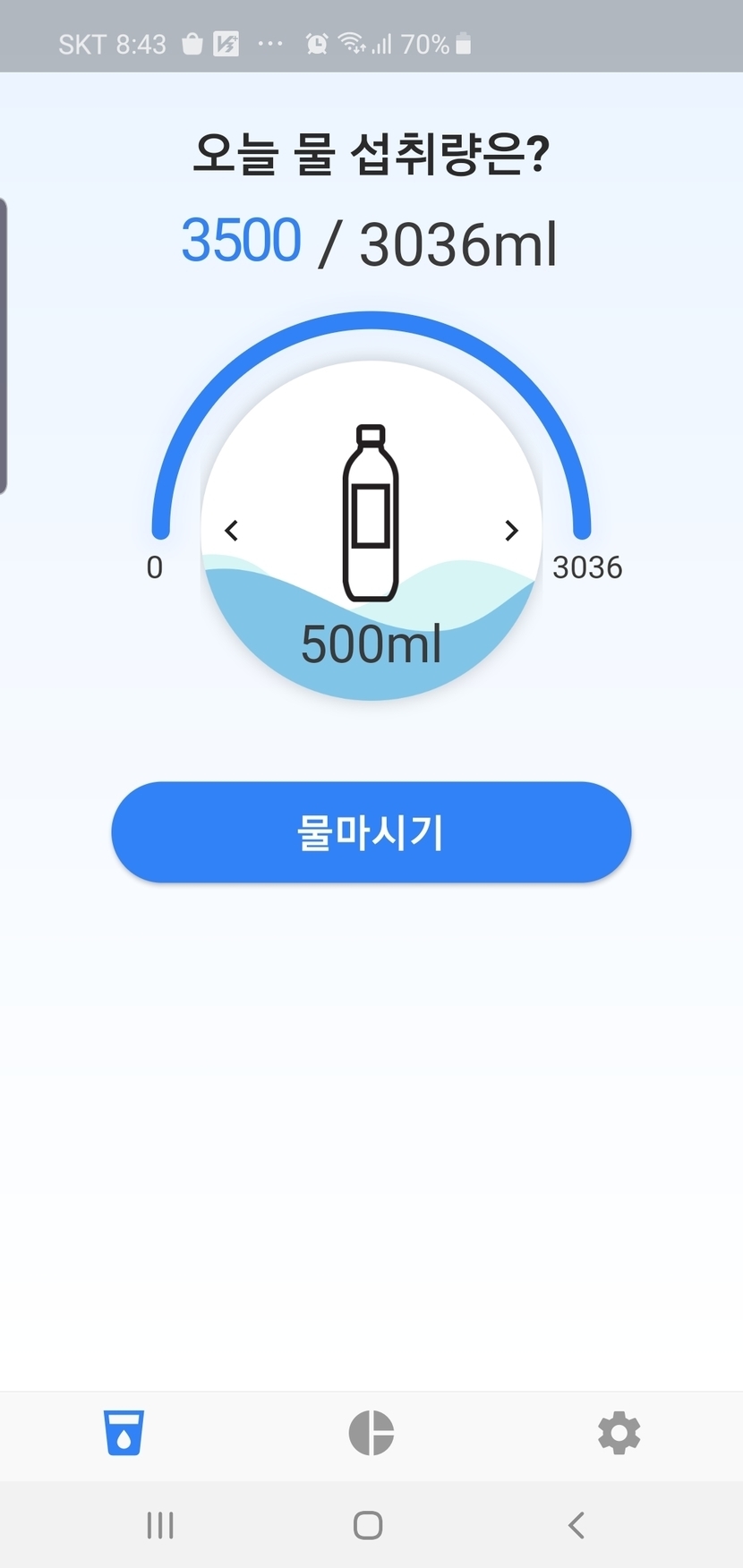The width and height of the screenshot is (743, 1568).
Task: Go back using the system back button
Action: pyautogui.click(x=577, y=1525)
